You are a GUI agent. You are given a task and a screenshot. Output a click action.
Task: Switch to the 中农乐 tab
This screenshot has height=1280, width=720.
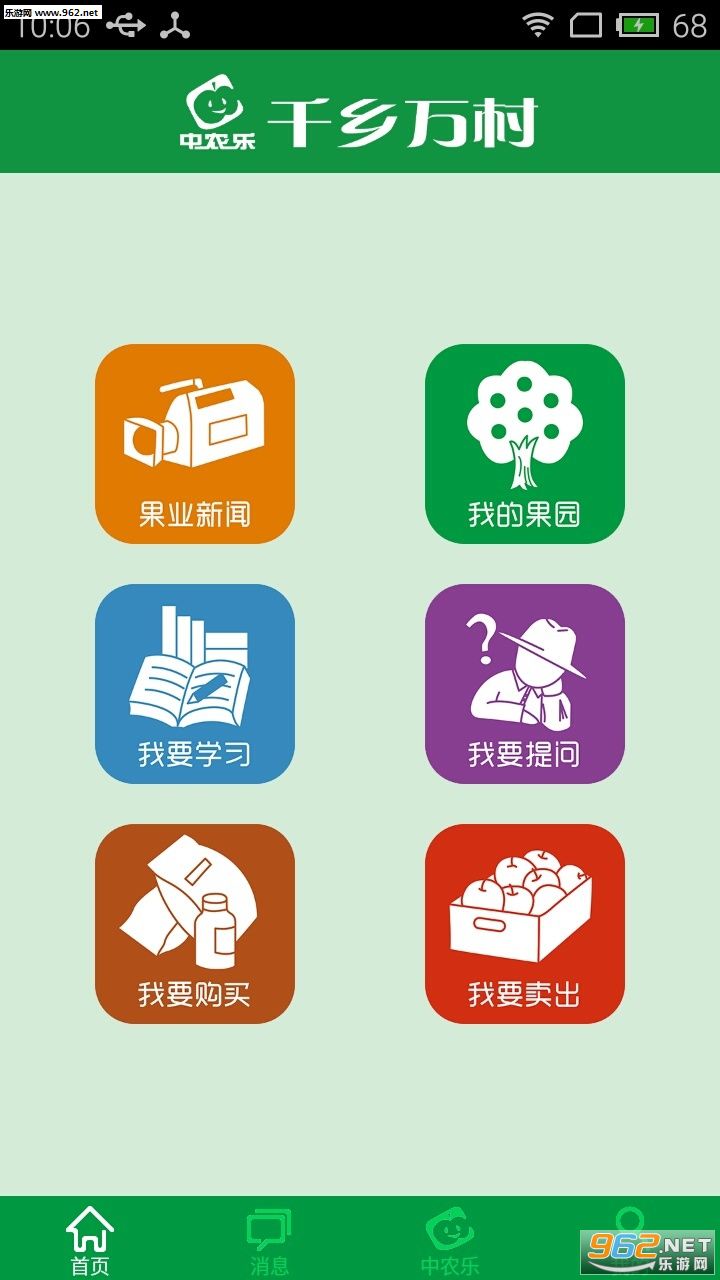coord(450,1240)
